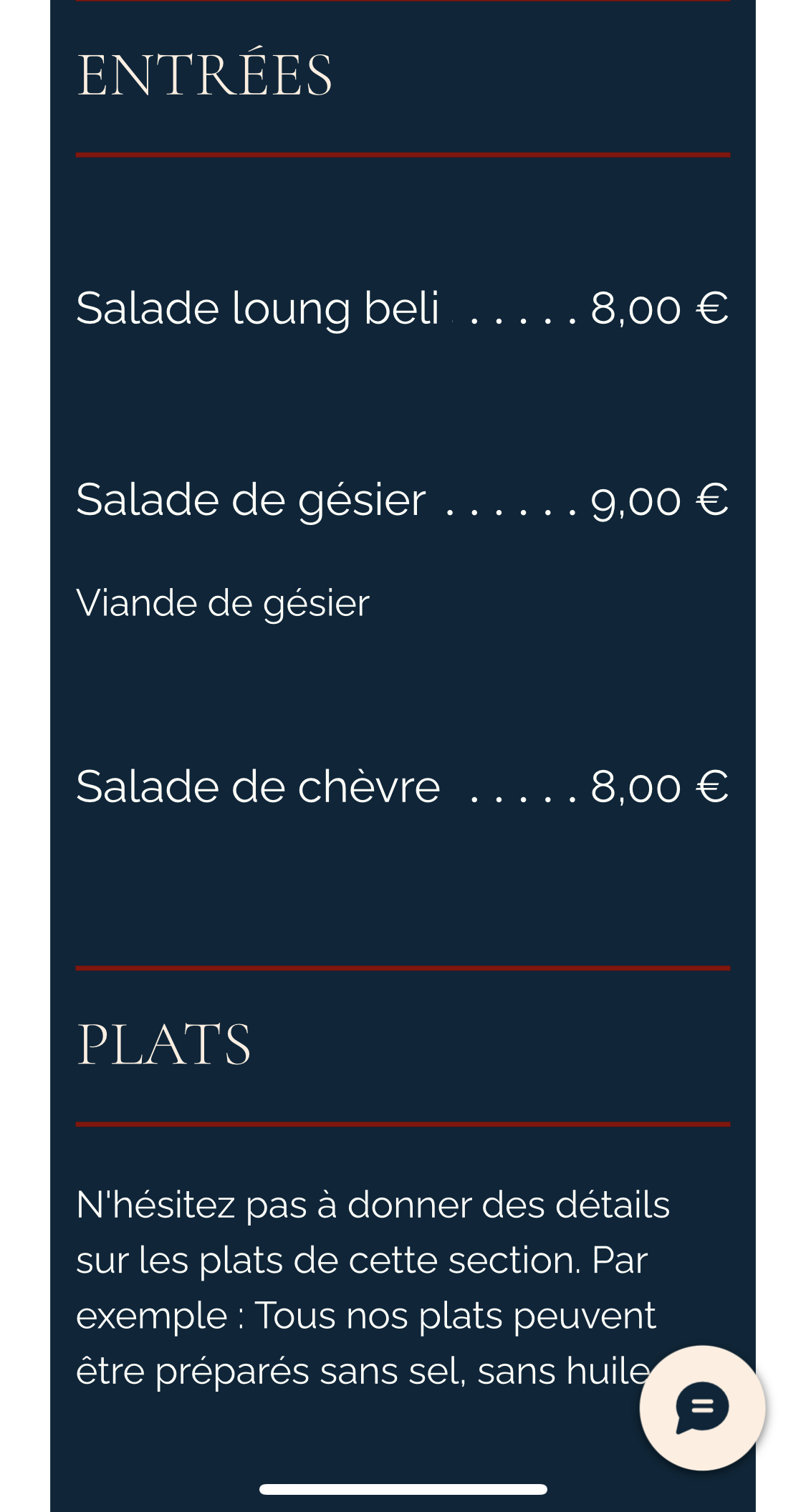Open the chat bubble button
Screen dimensions: 806x1512
702,1407
